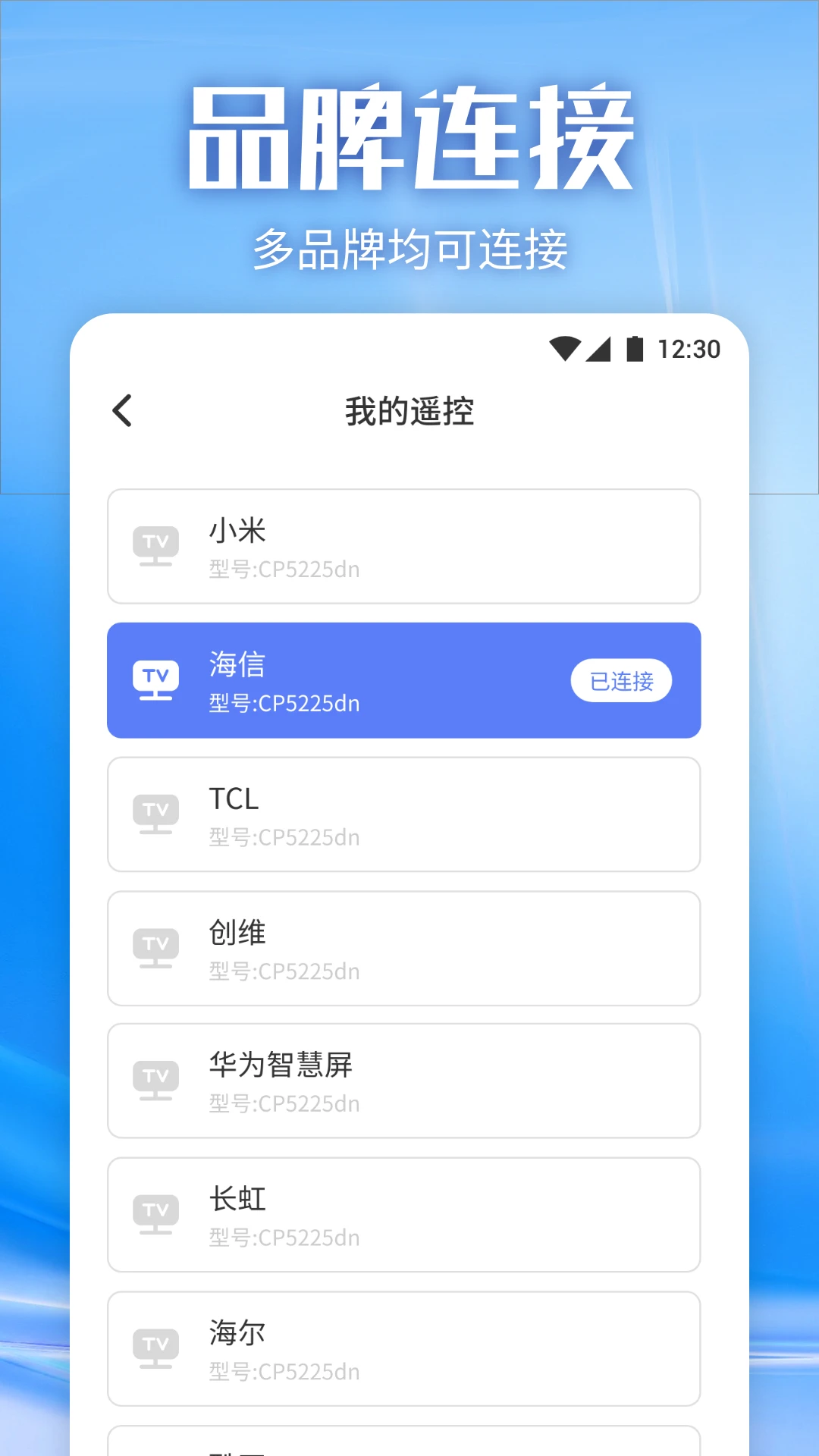Click the back arrow on 我的遥控 page
This screenshot has width=819, height=1456.
[x=123, y=411]
